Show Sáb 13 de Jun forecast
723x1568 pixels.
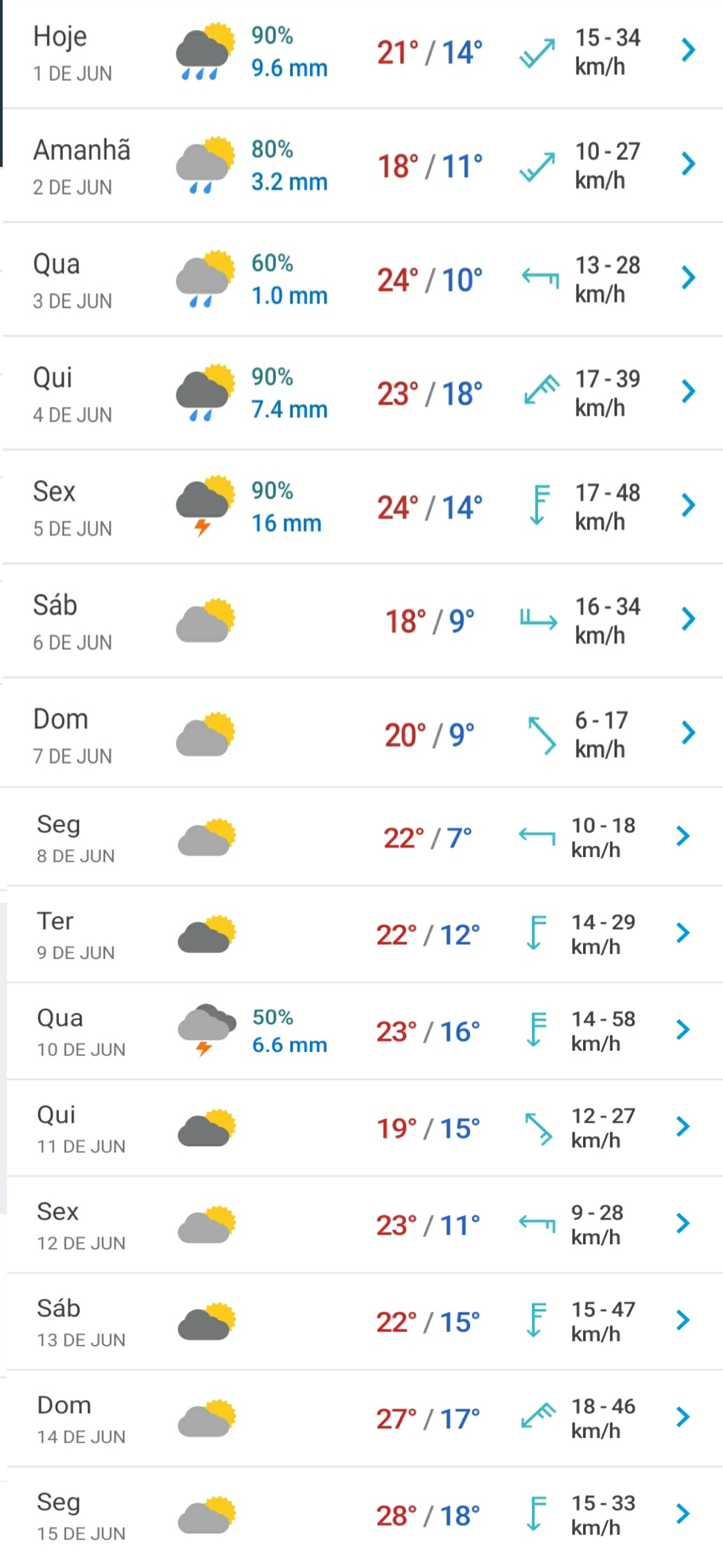365,1321
